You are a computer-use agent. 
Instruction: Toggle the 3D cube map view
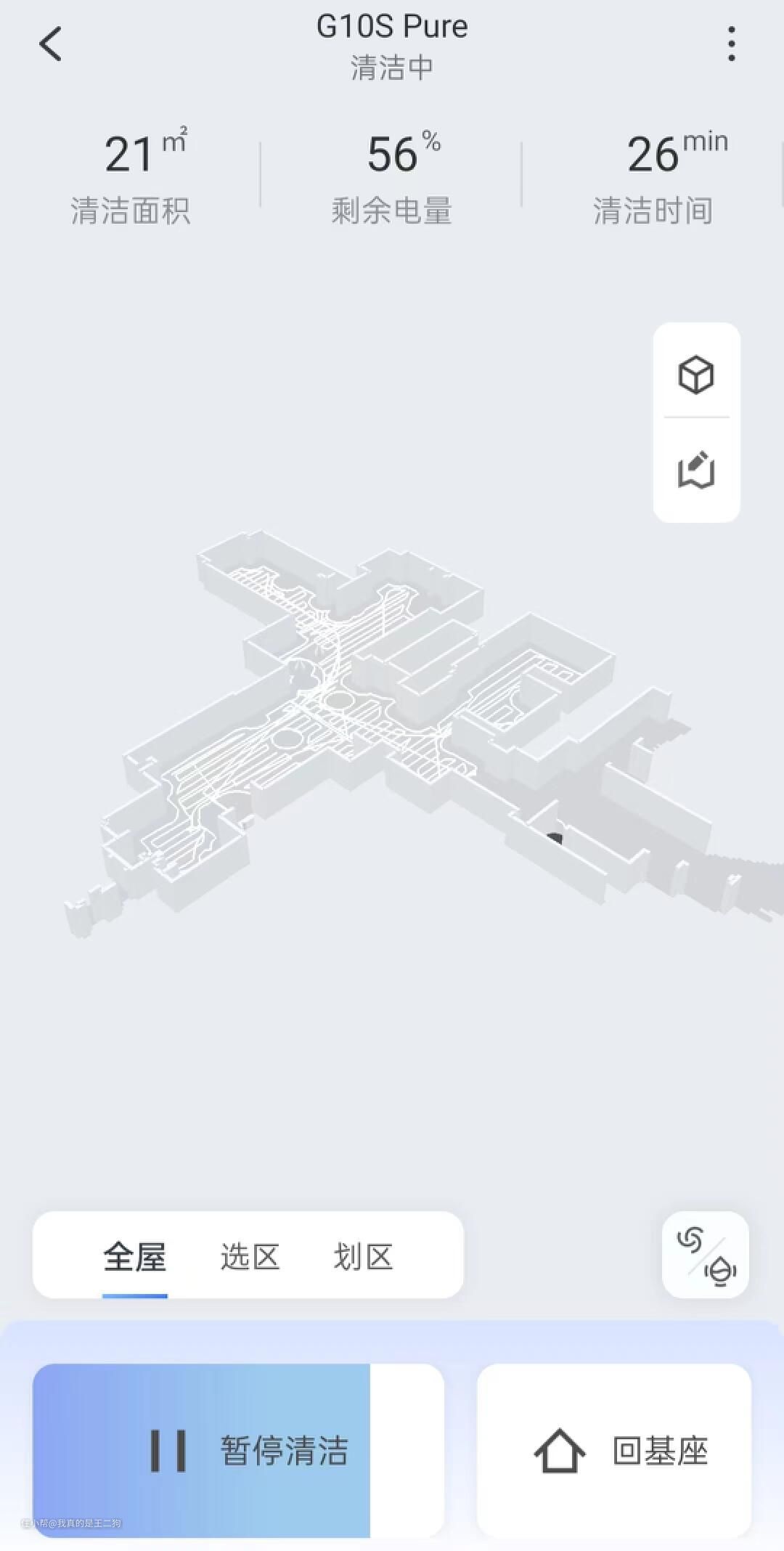pos(696,375)
